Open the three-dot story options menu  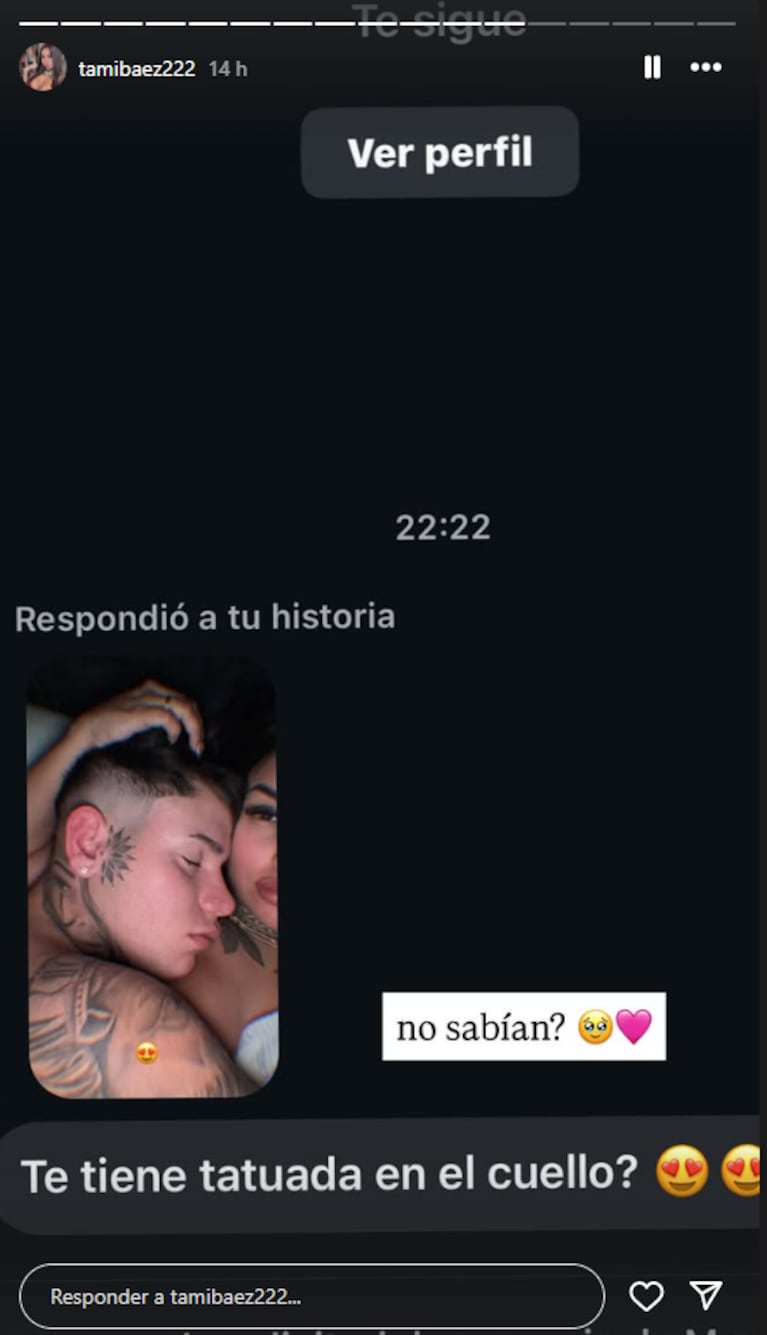click(706, 67)
